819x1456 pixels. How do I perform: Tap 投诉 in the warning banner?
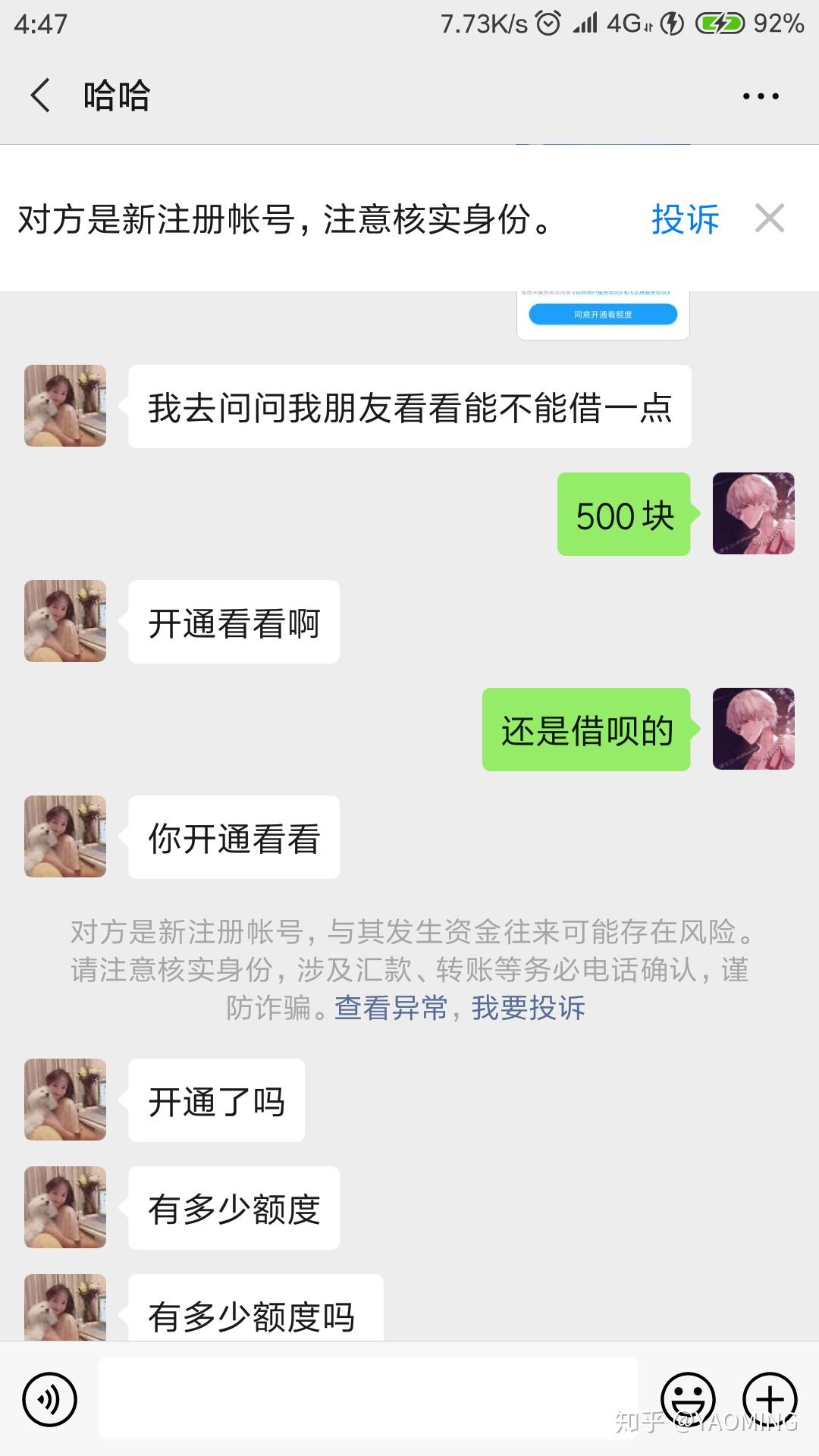click(x=685, y=219)
